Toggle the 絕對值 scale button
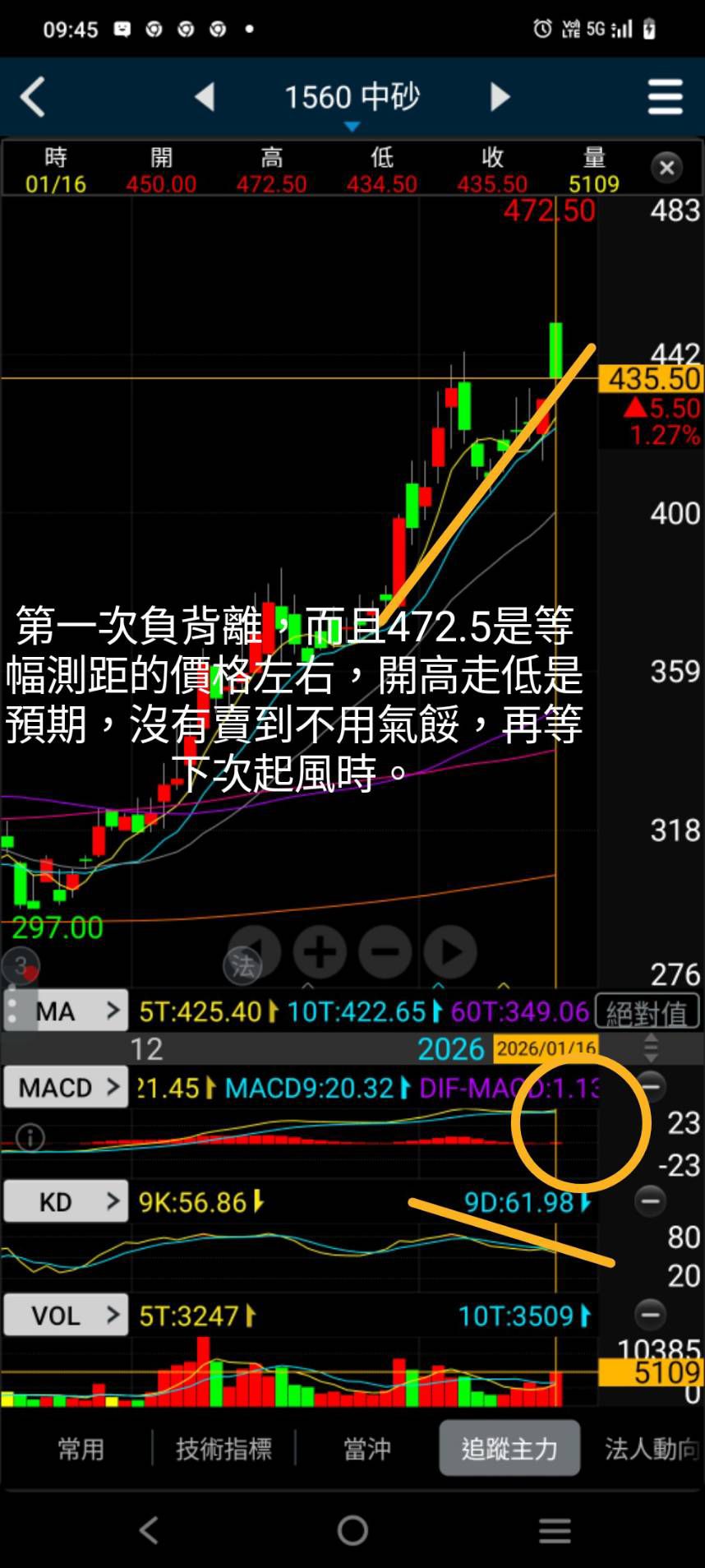This screenshot has width=705, height=1568. [647, 1012]
